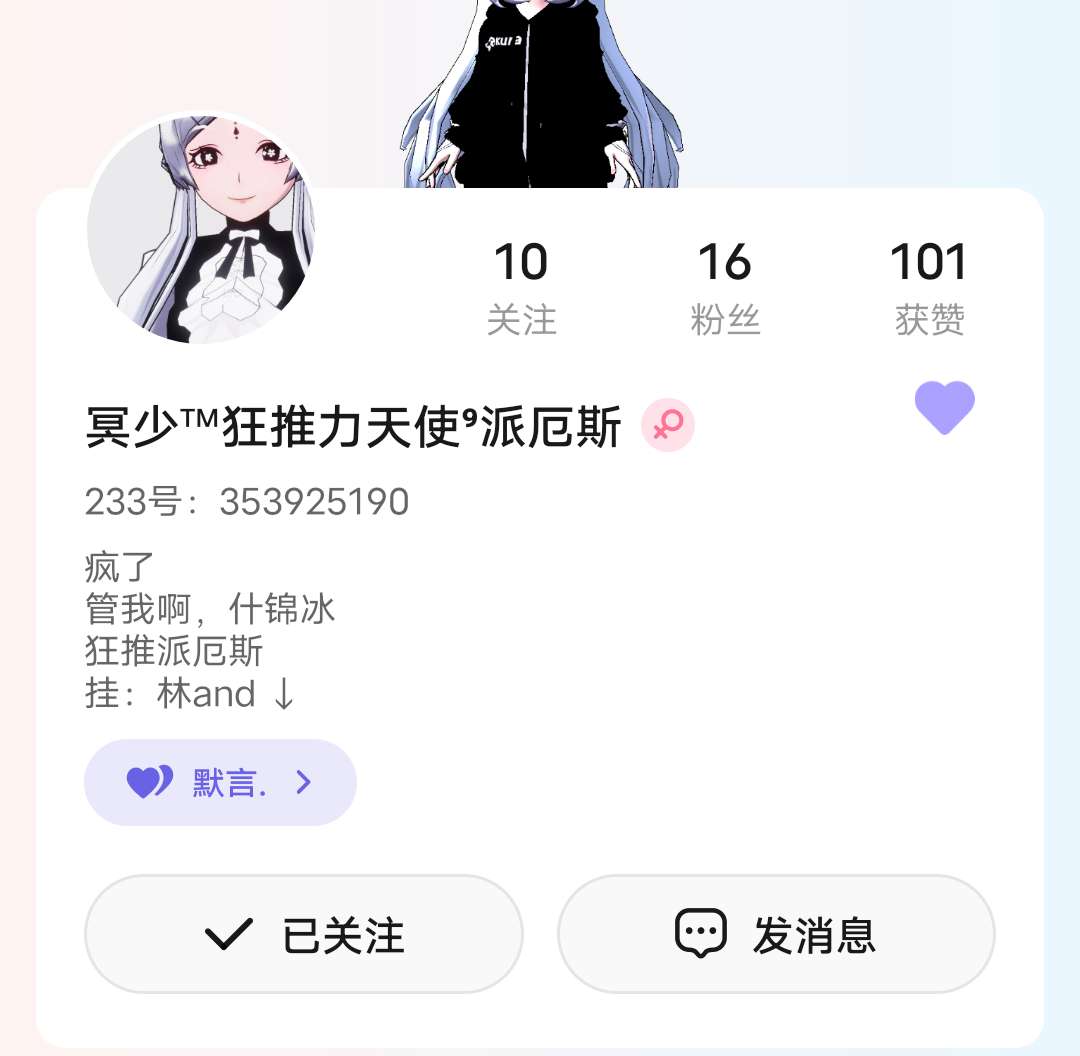Tap 已关注 to unfollow this user
Screen dimensions: 1080x1056
pos(304,934)
